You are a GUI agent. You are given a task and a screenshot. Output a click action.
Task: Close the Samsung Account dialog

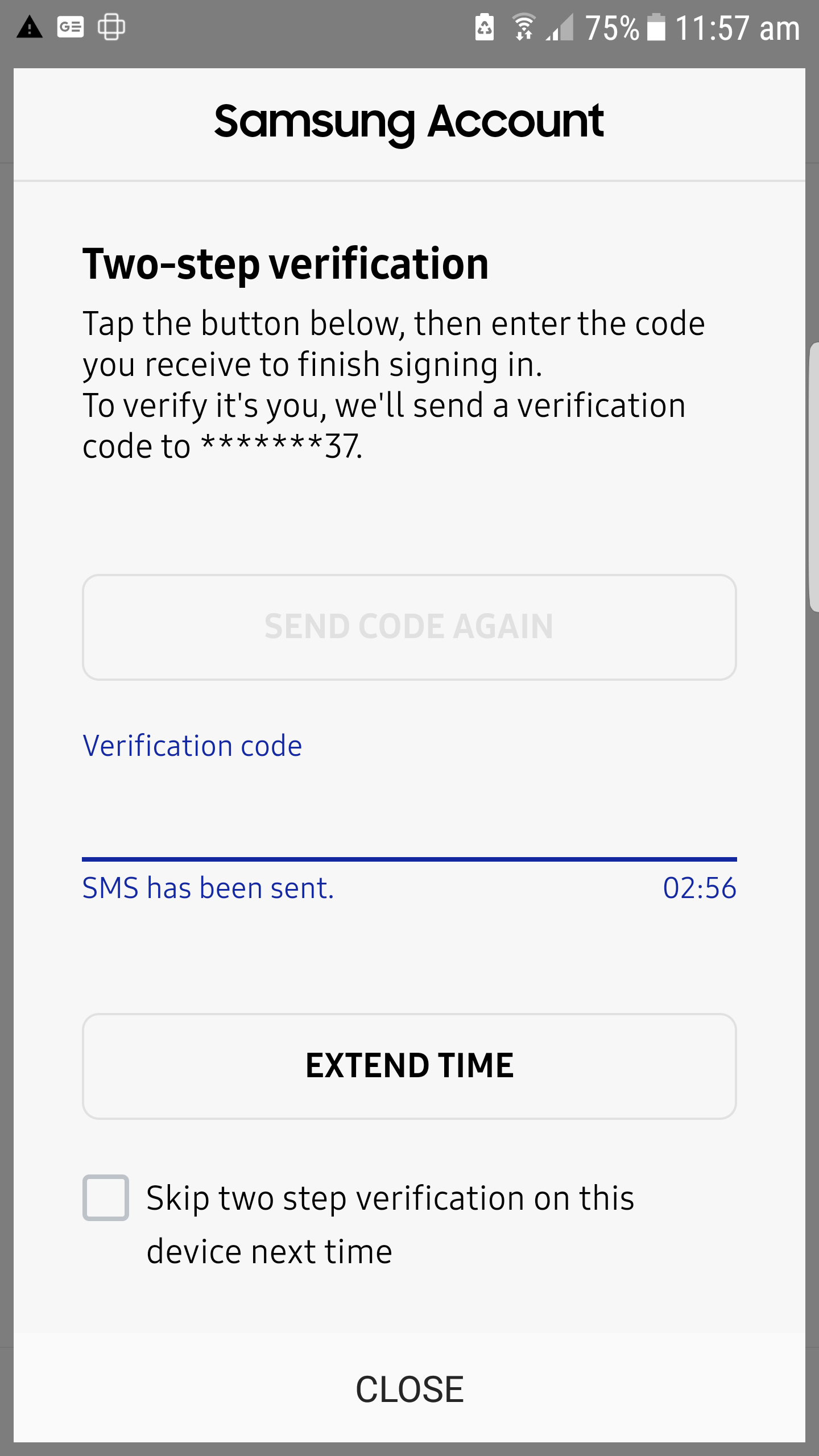[x=409, y=1389]
